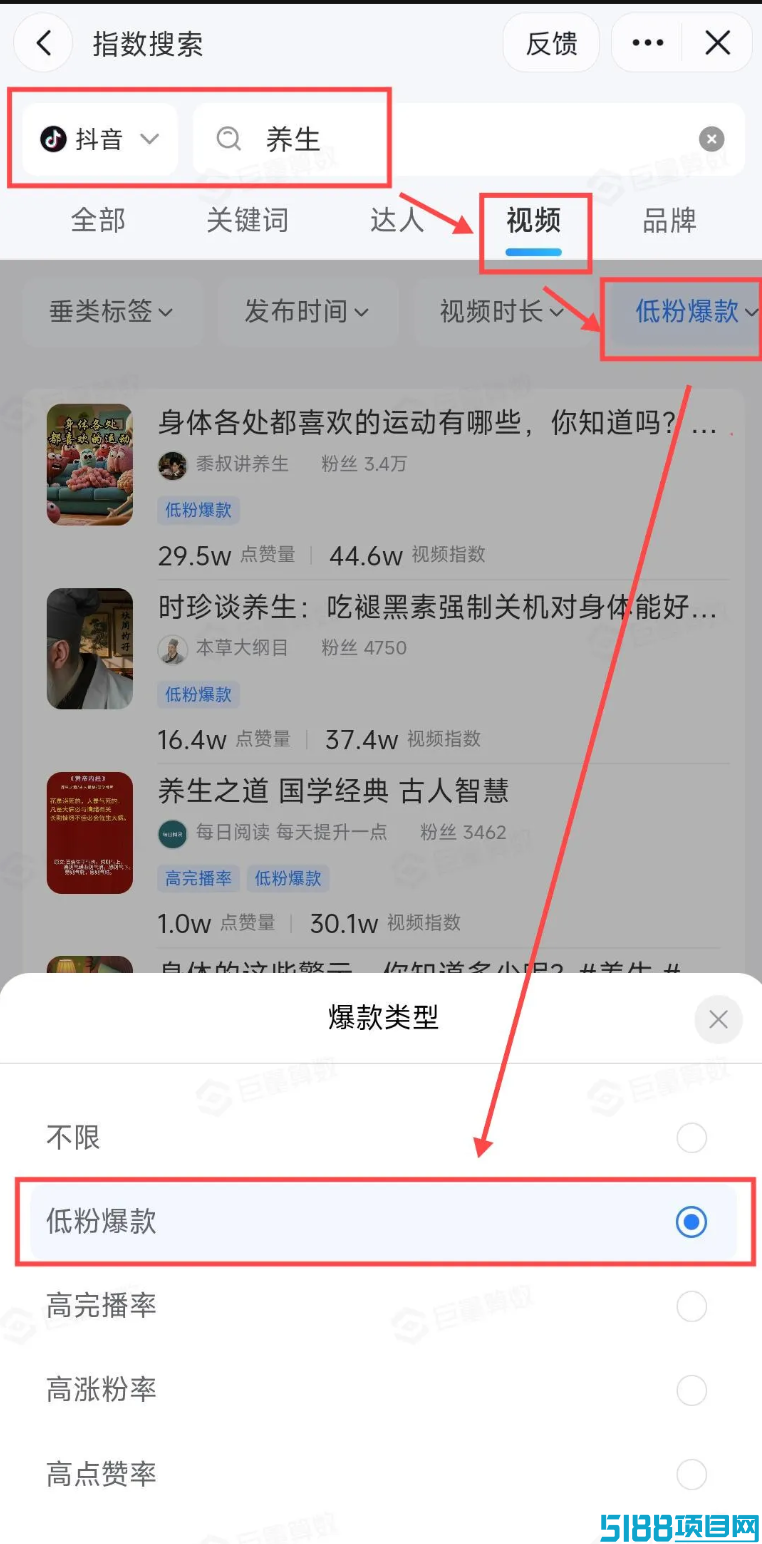
Task: Switch to the 品牌 tab
Action: tap(669, 220)
